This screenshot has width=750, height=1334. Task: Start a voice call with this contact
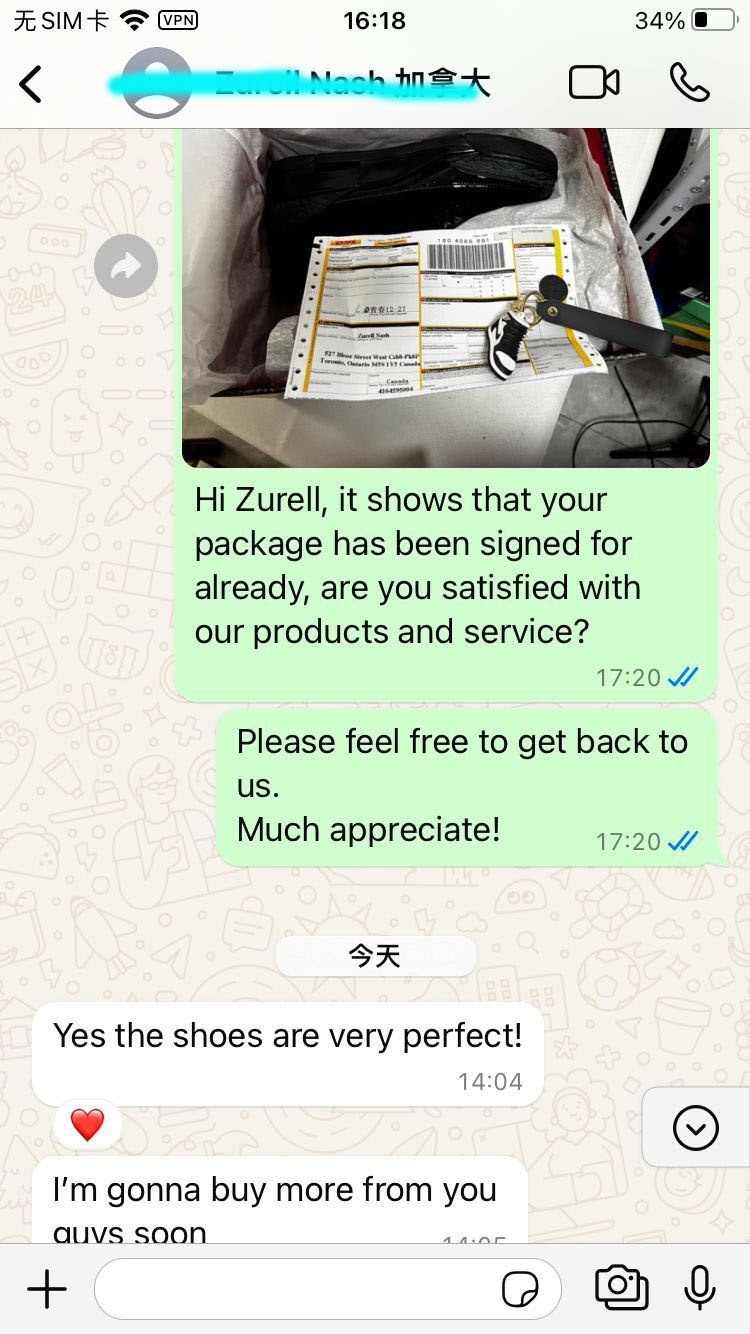tap(690, 83)
